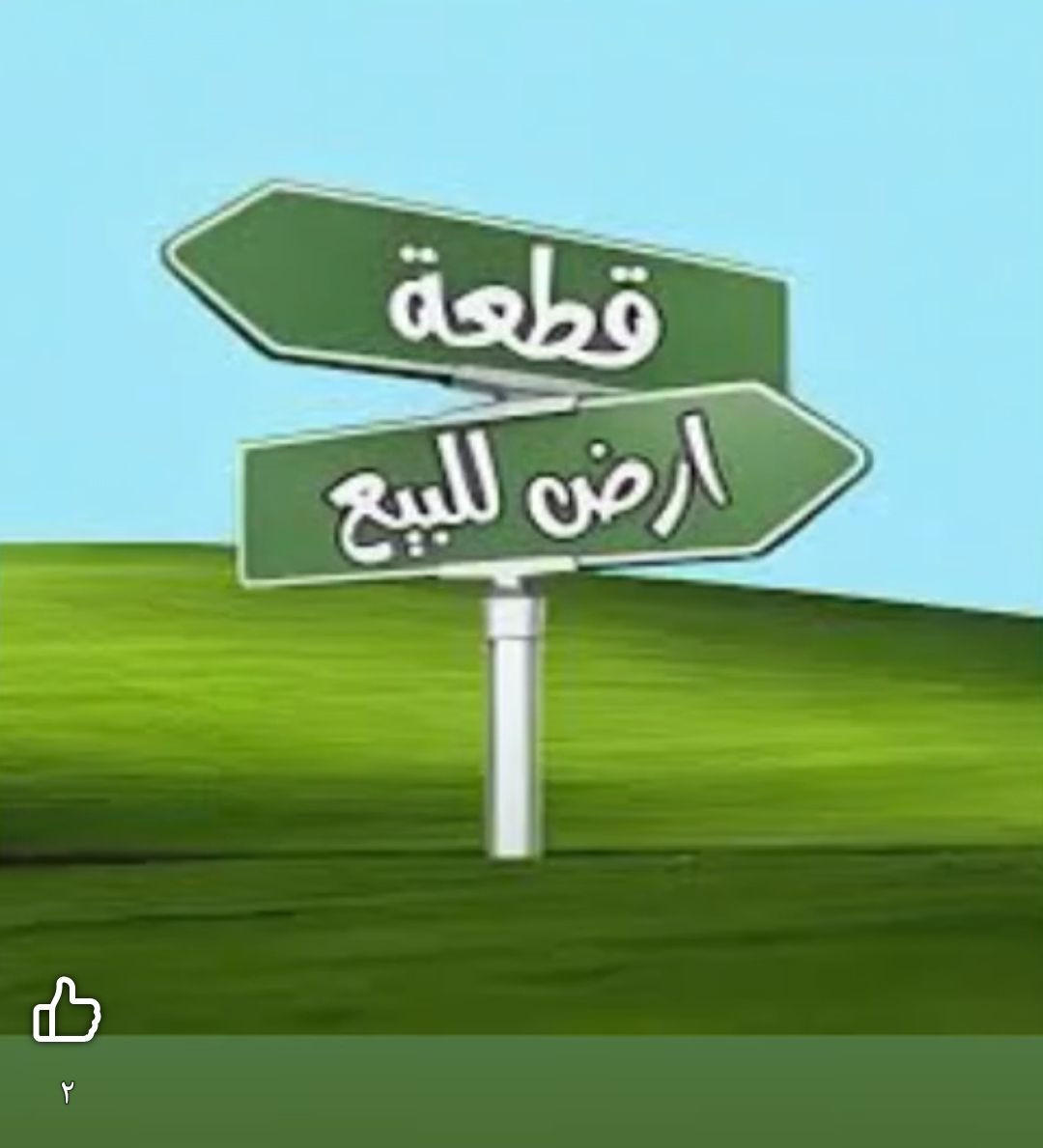Like this photo with the thumbs-up icon
Viewport: 1043px width, 1148px height.
[x=67, y=1010]
